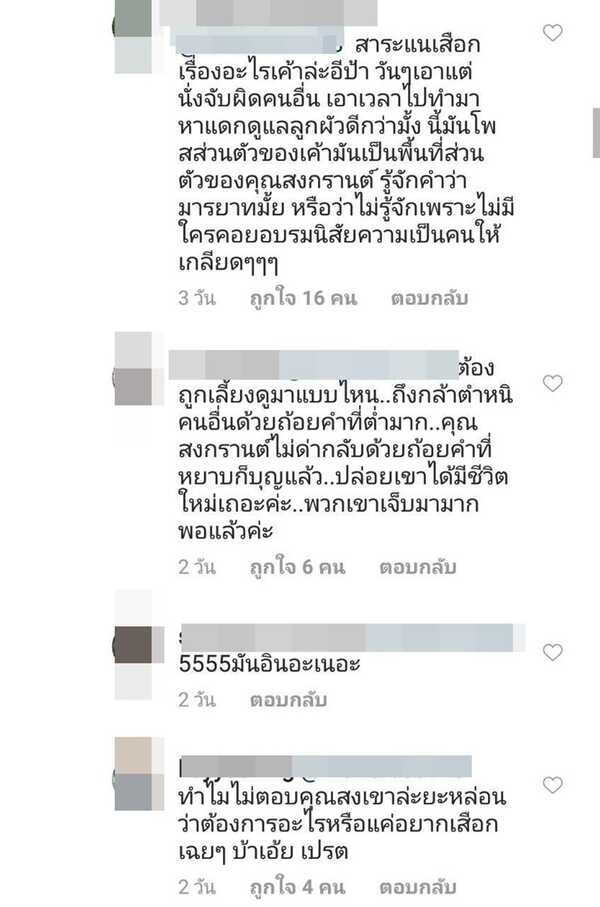600x907 pixels.
Task: Reply to the comment with 6 likes
Action: click(417, 567)
